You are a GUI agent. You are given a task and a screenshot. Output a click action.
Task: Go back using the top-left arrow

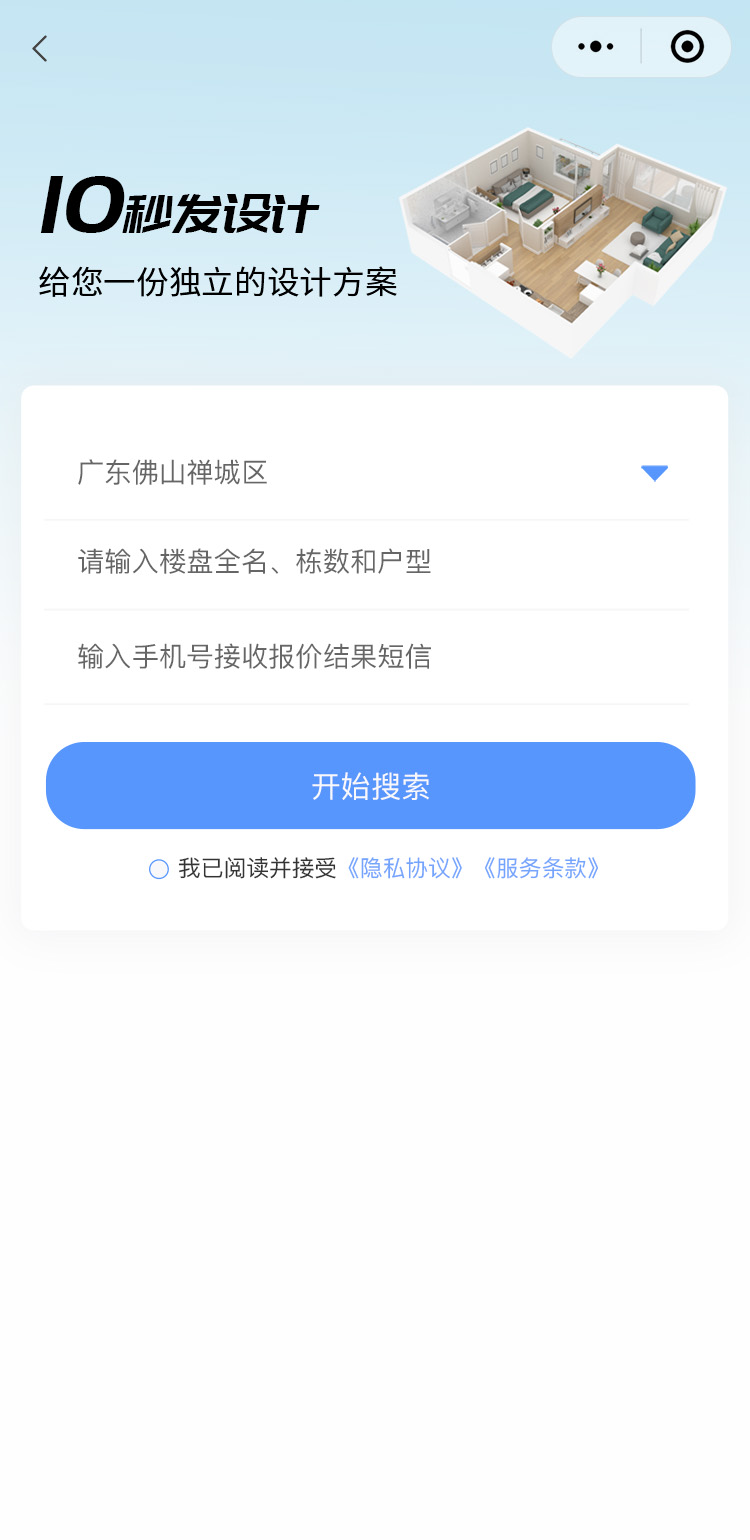click(x=40, y=48)
